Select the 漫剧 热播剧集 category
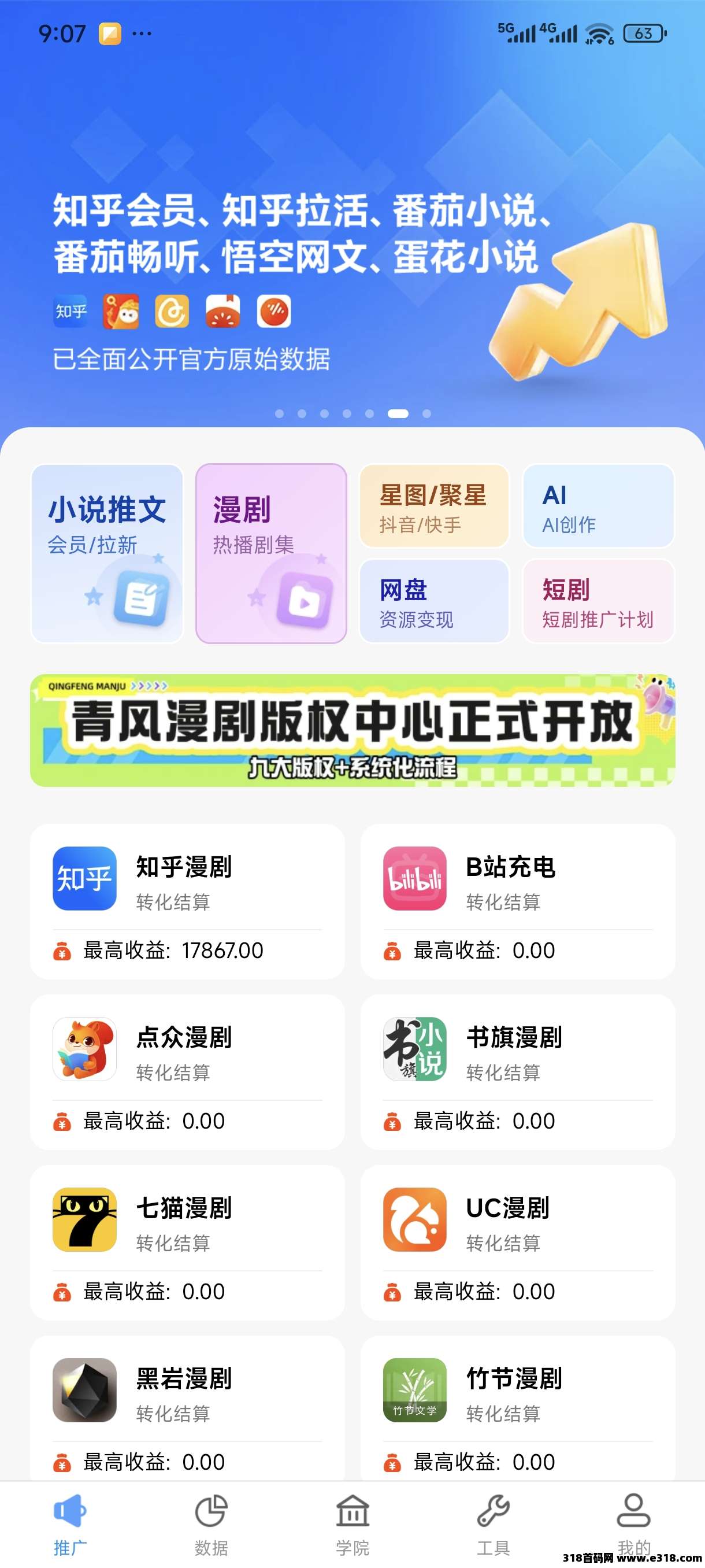705x1568 pixels. [x=271, y=553]
